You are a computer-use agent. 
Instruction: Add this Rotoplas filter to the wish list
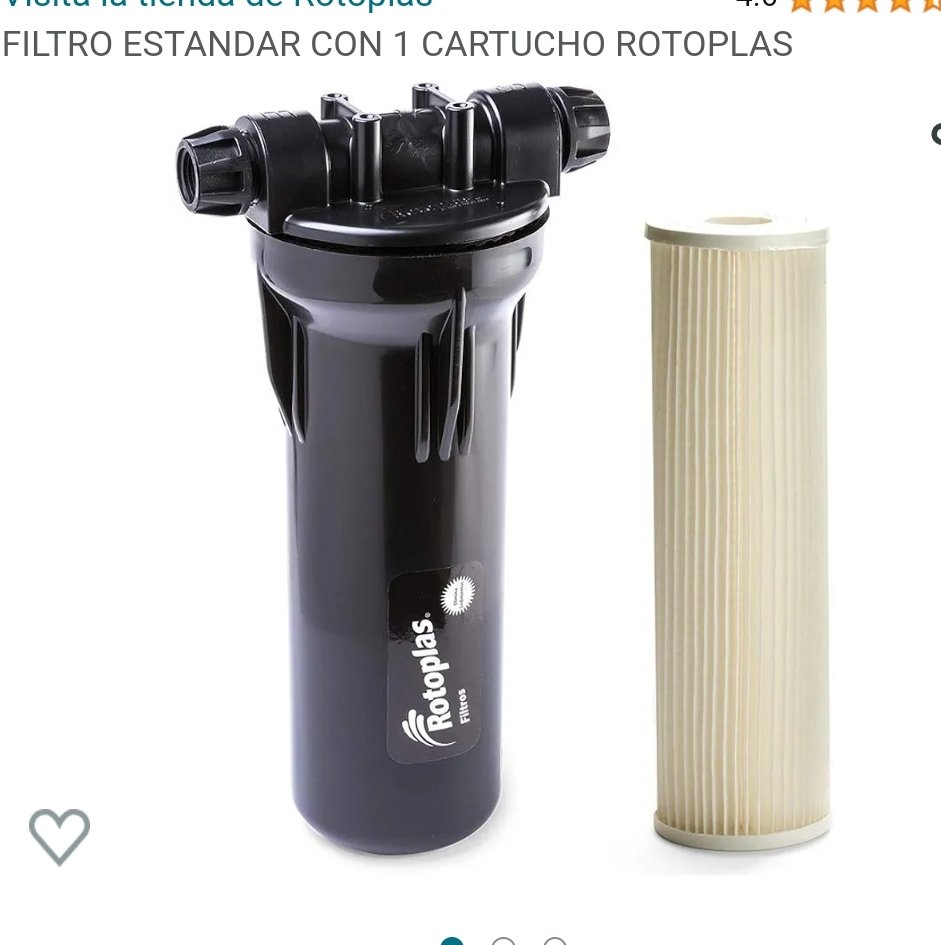point(59,835)
